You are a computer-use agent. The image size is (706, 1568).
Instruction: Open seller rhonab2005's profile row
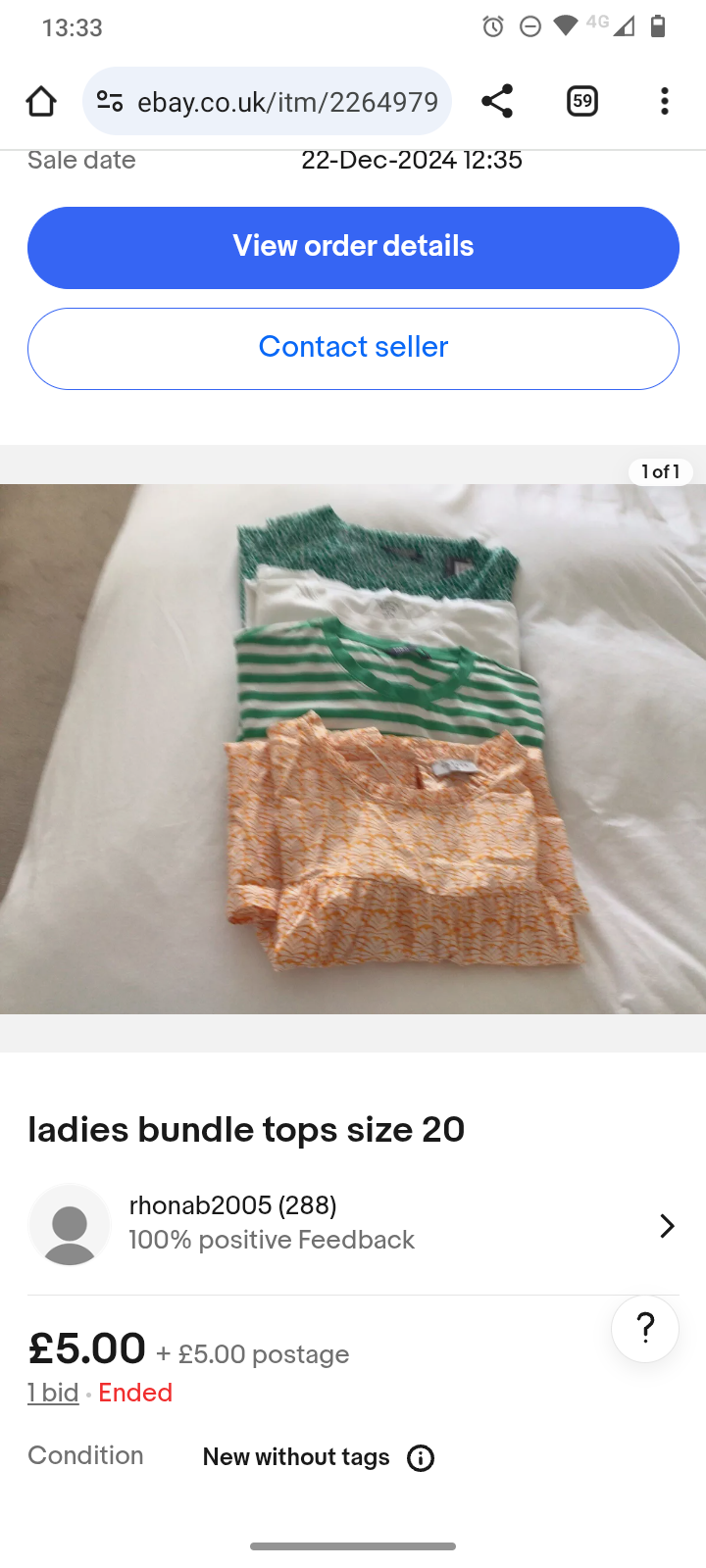353,1225
